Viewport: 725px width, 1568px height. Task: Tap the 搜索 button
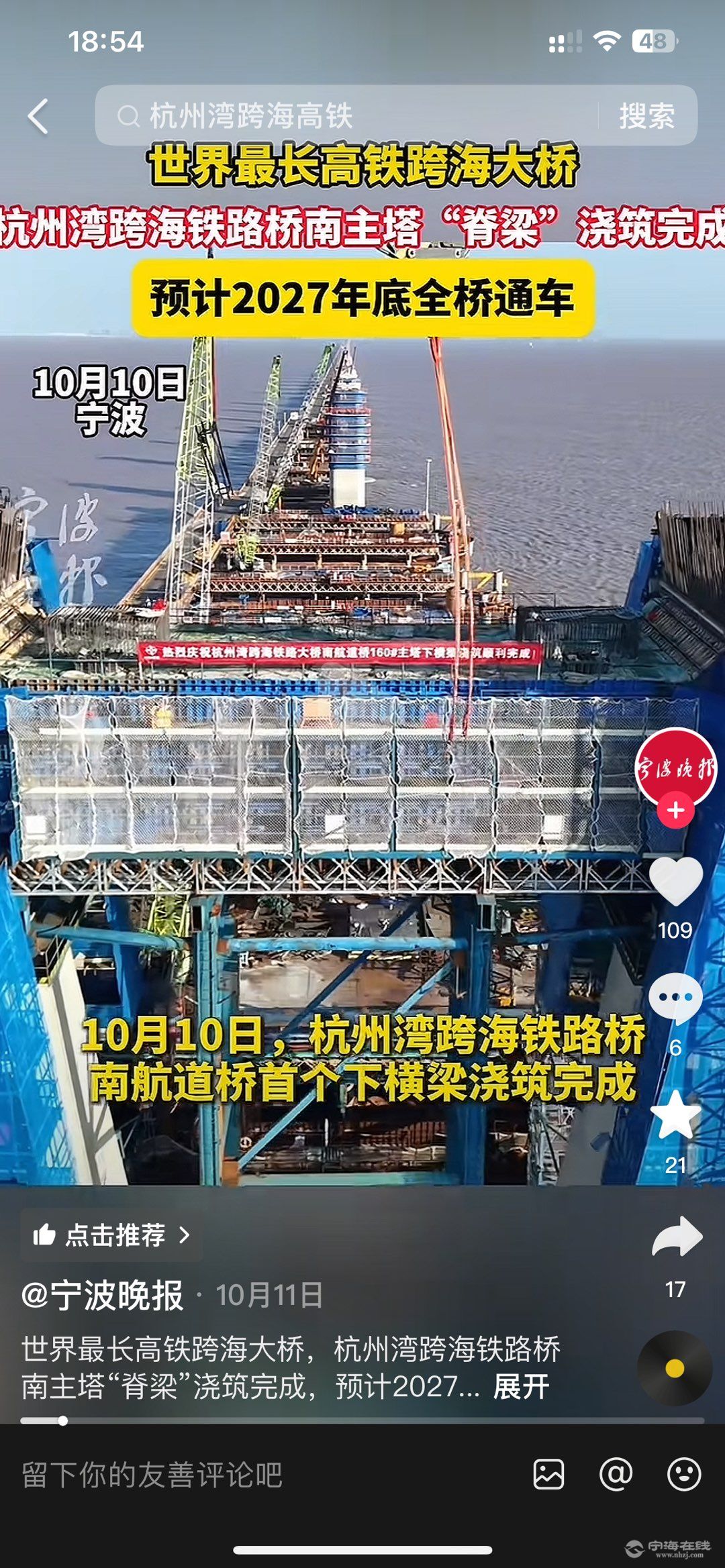pyautogui.click(x=646, y=116)
